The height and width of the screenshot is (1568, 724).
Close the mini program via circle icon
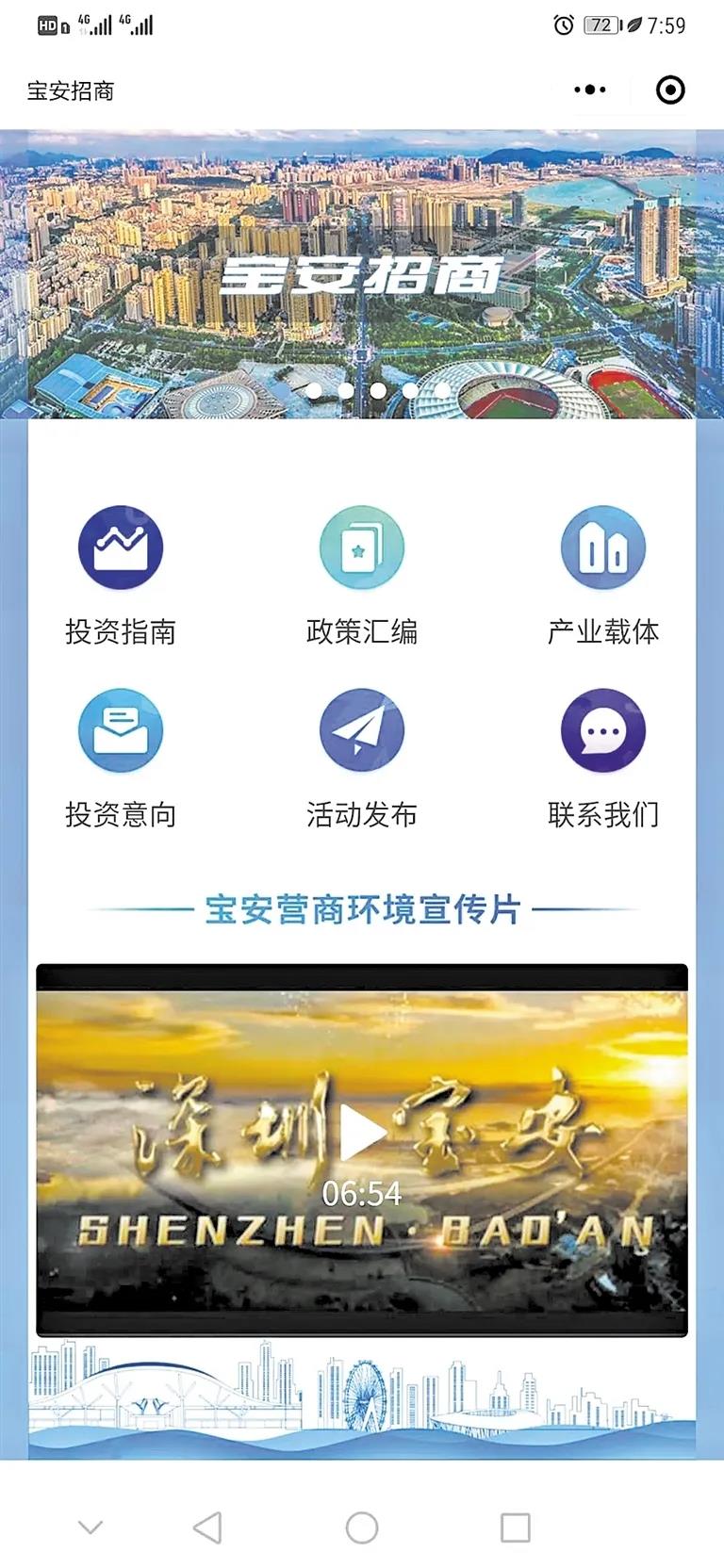669,90
